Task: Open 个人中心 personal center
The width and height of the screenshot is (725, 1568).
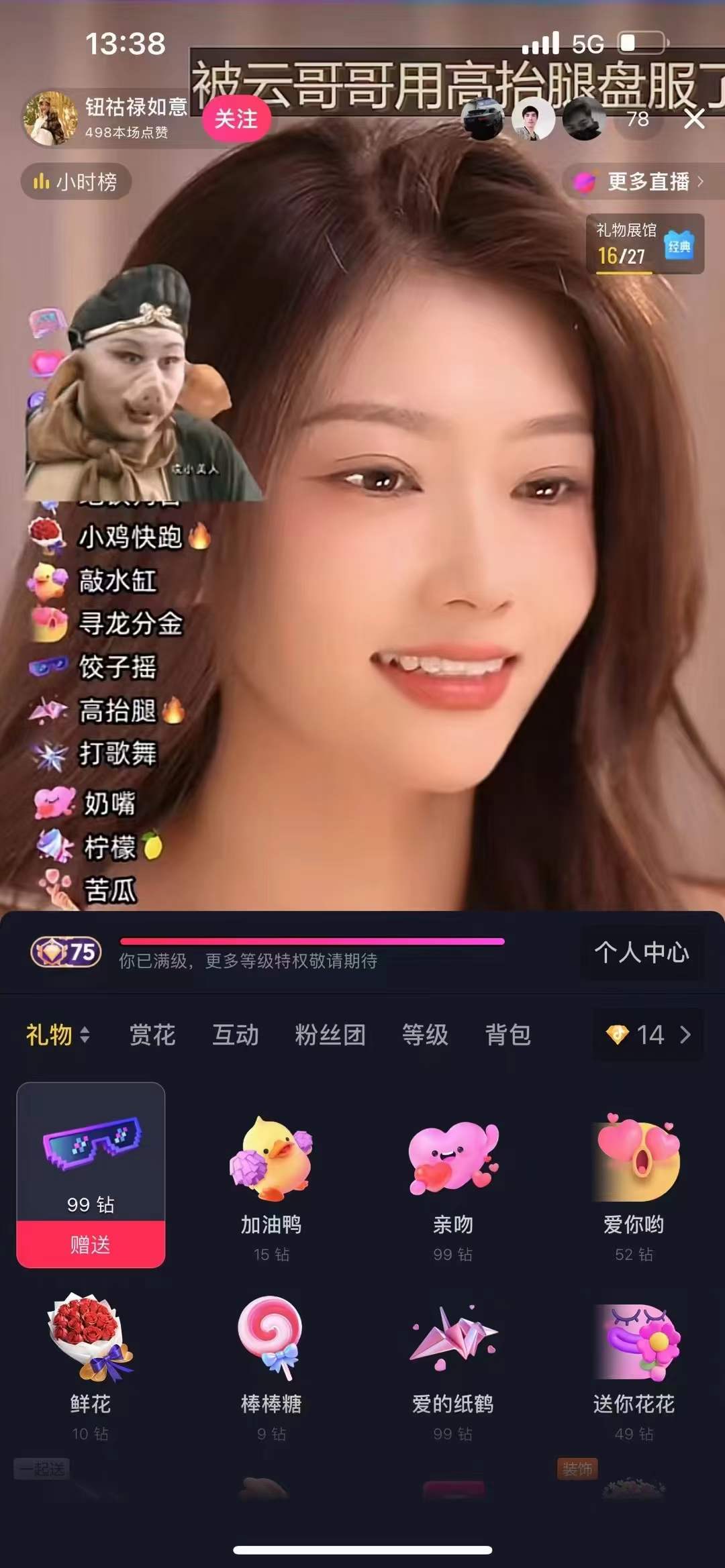Action: pyautogui.click(x=641, y=952)
